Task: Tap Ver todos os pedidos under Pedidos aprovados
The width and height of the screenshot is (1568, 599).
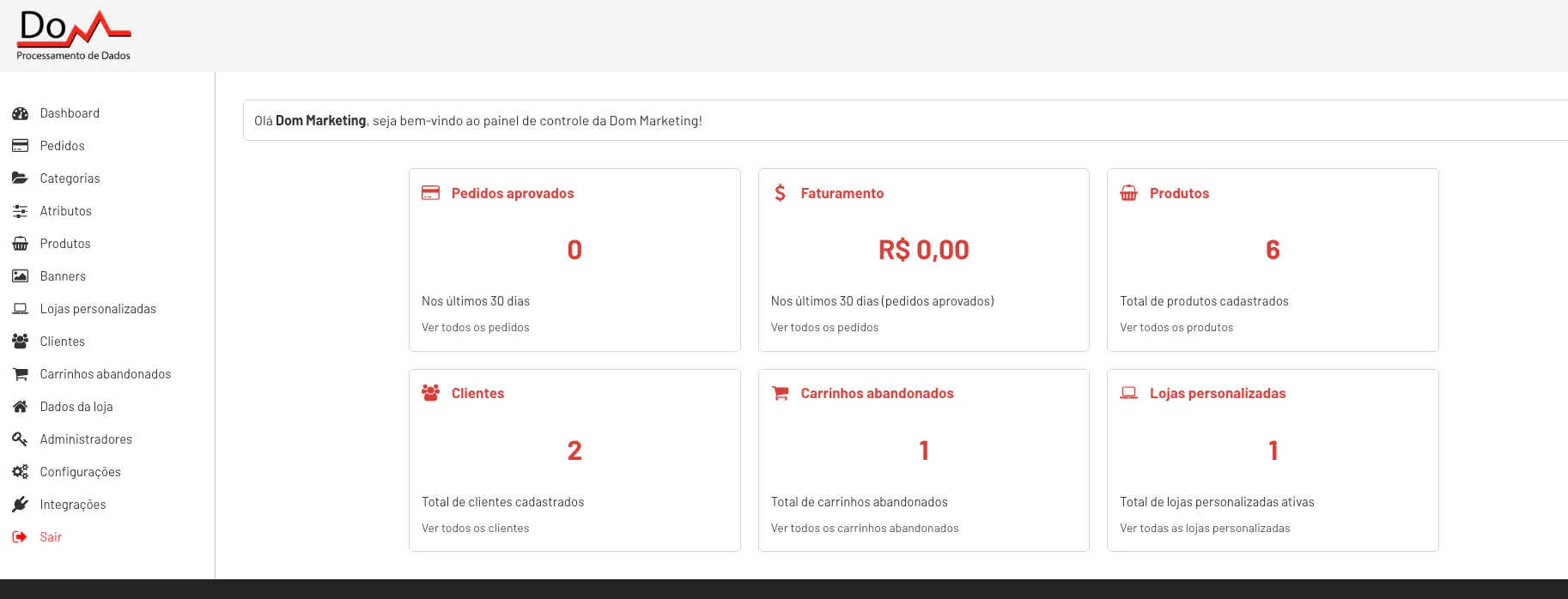Action: click(x=475, y=328)
